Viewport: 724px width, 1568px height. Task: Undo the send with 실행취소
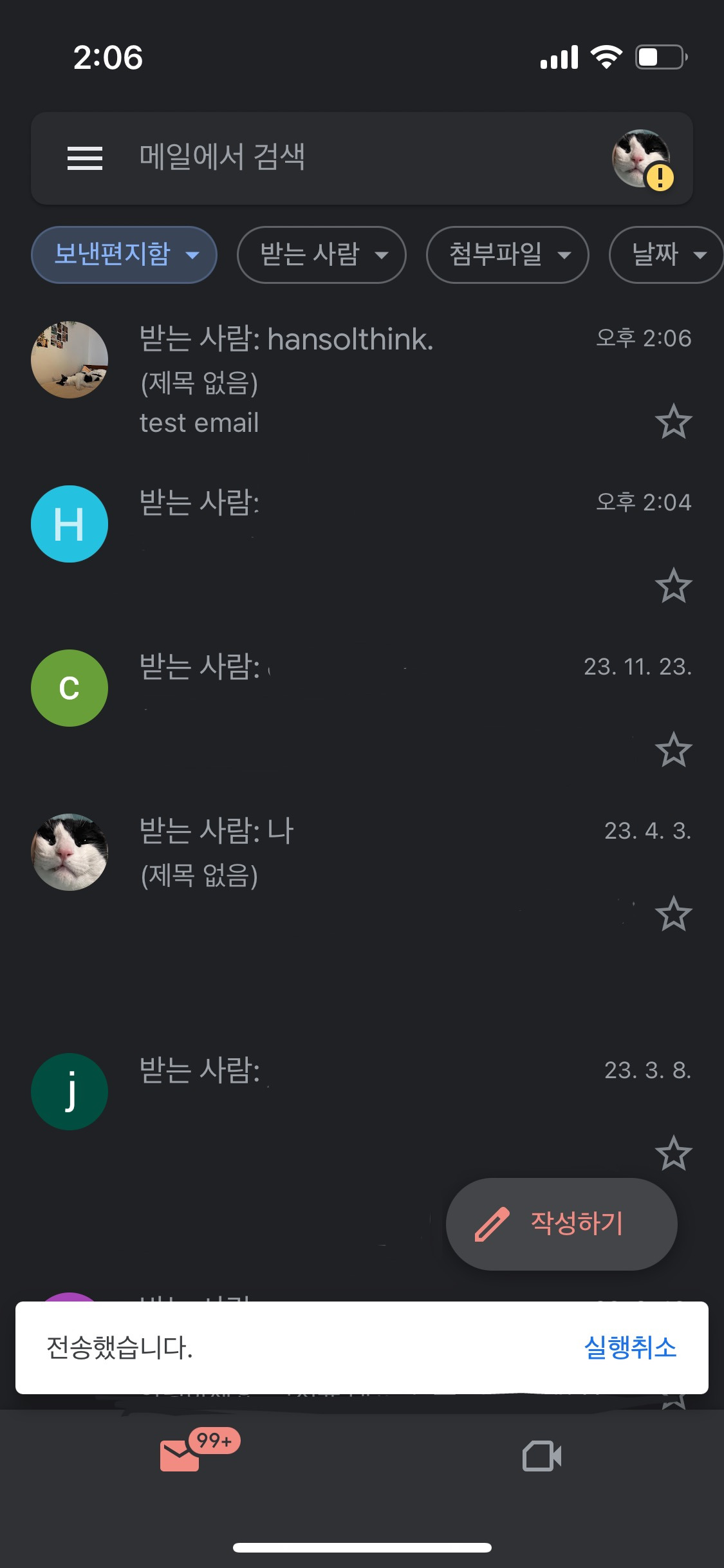point(630,1347)
